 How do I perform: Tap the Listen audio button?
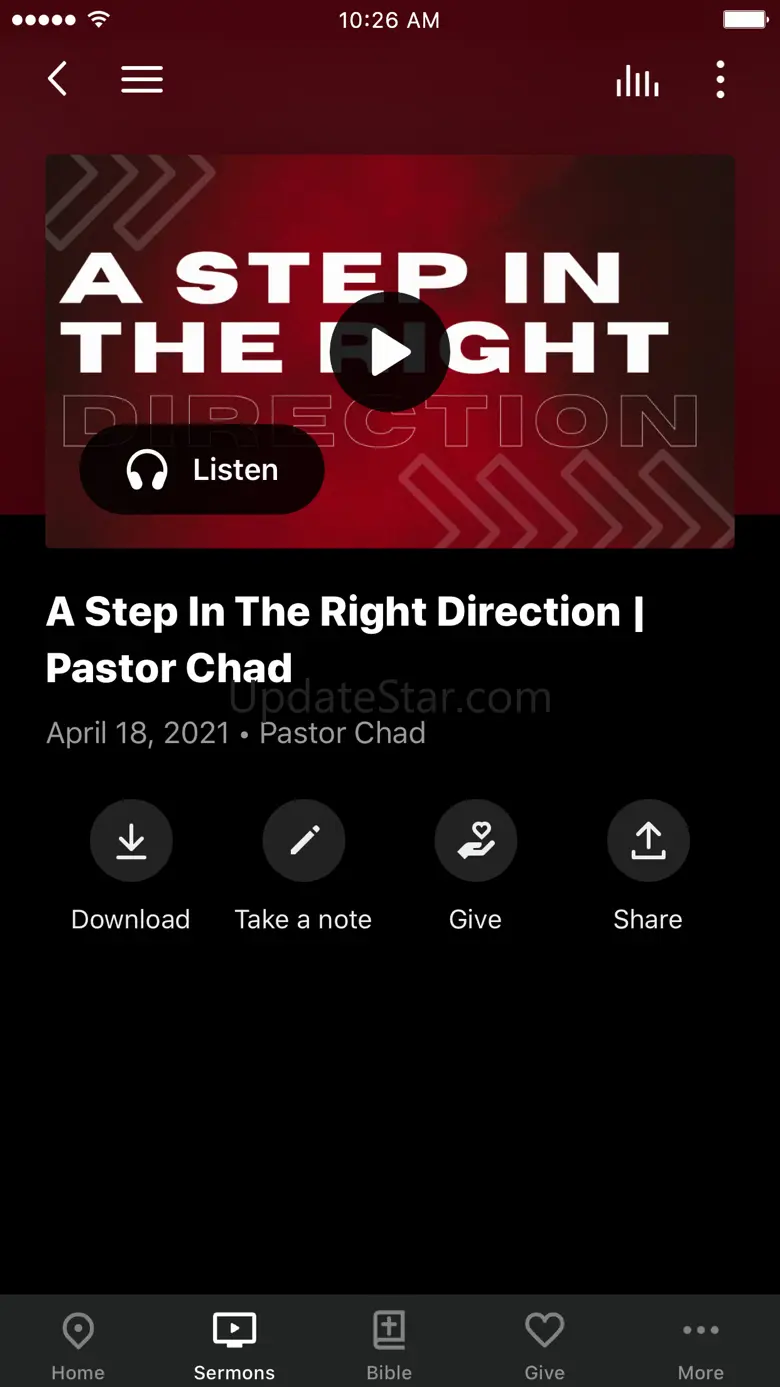(202, 470)
